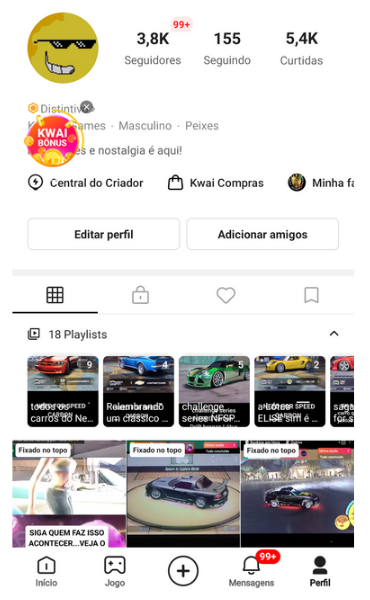Viewport: 370px width, 600px height.
Task: Collapse the 18 Playlists section
Action: [x=334, y=334]
